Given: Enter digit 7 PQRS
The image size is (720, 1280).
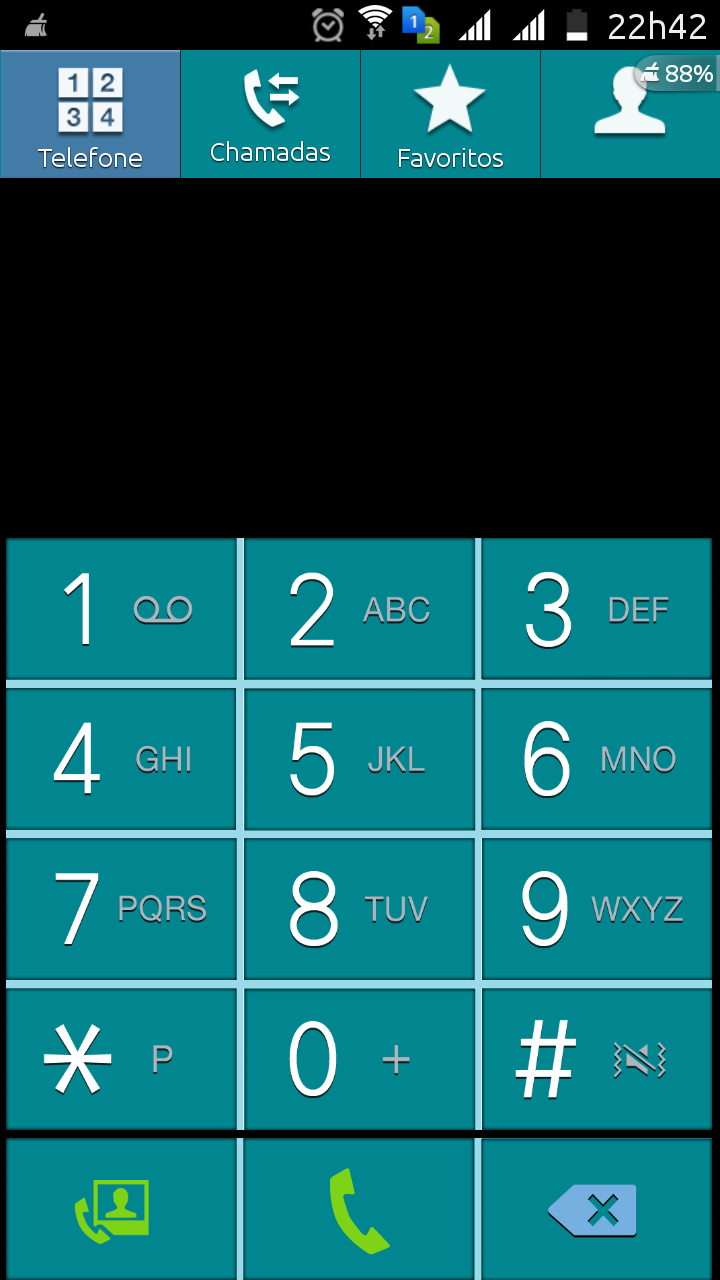Looking at the screenshot, I should (122, 909).
